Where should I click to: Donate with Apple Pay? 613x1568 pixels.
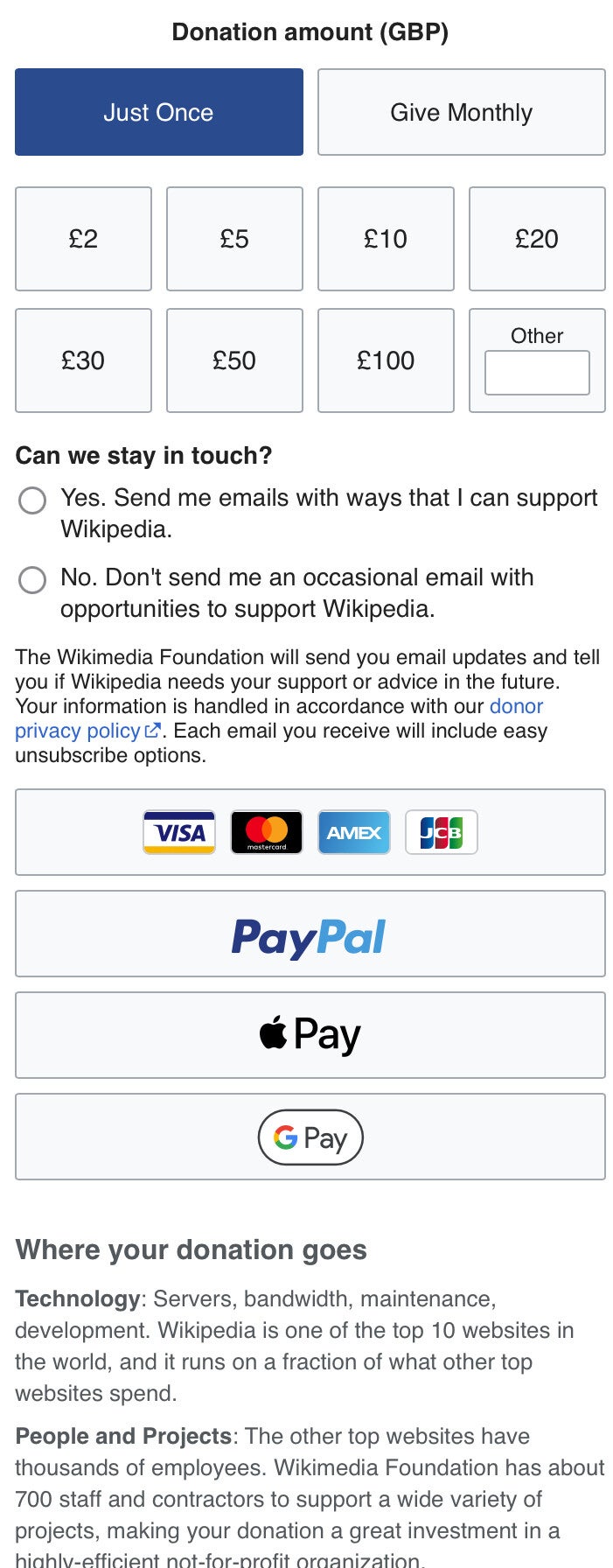click(x=310, y=1034)
